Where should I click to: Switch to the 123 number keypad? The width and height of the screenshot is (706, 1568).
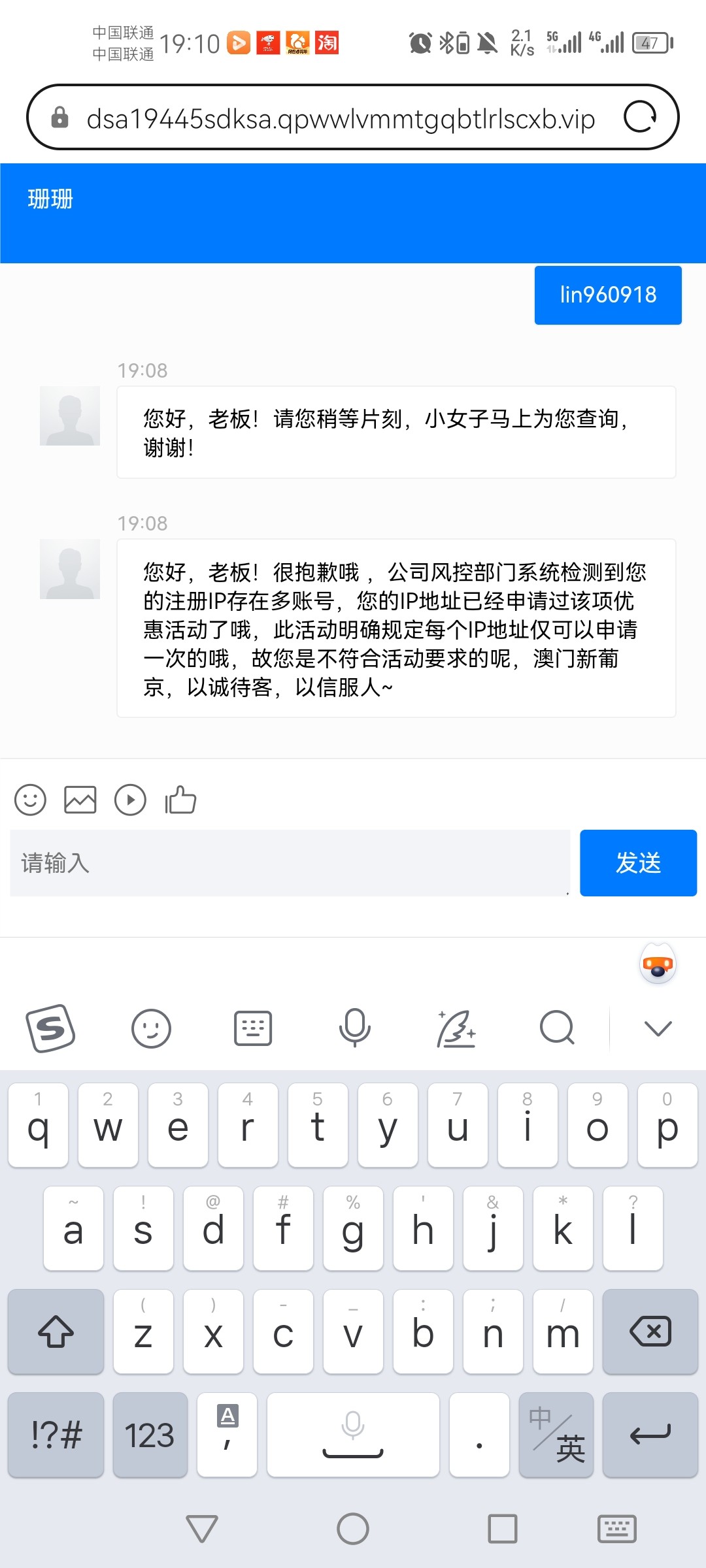(x=150, y=1435)
